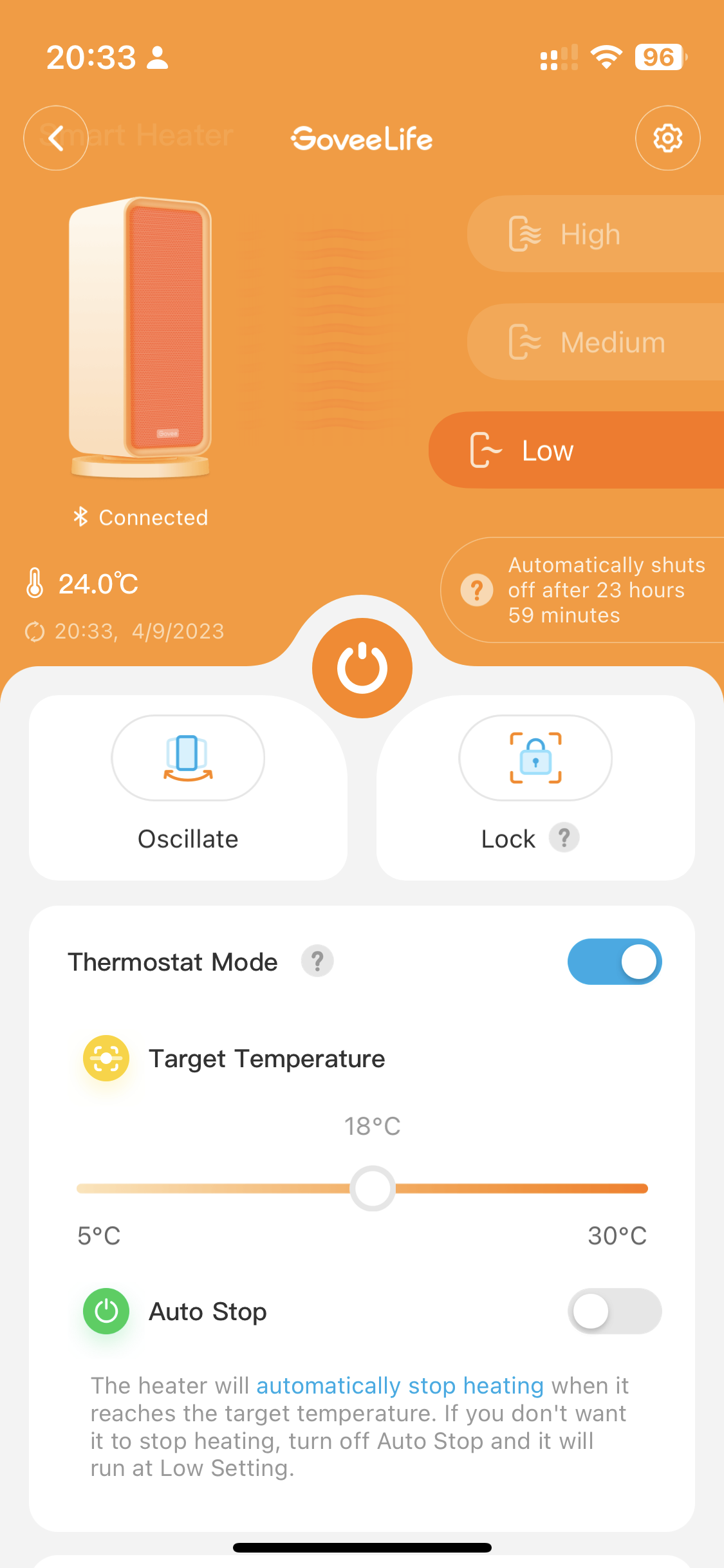Image resolution: width=724 pixels, height=1568 pixels.
Task: Turn off Thermostat Mode
Action: click(x=614, y=962)
